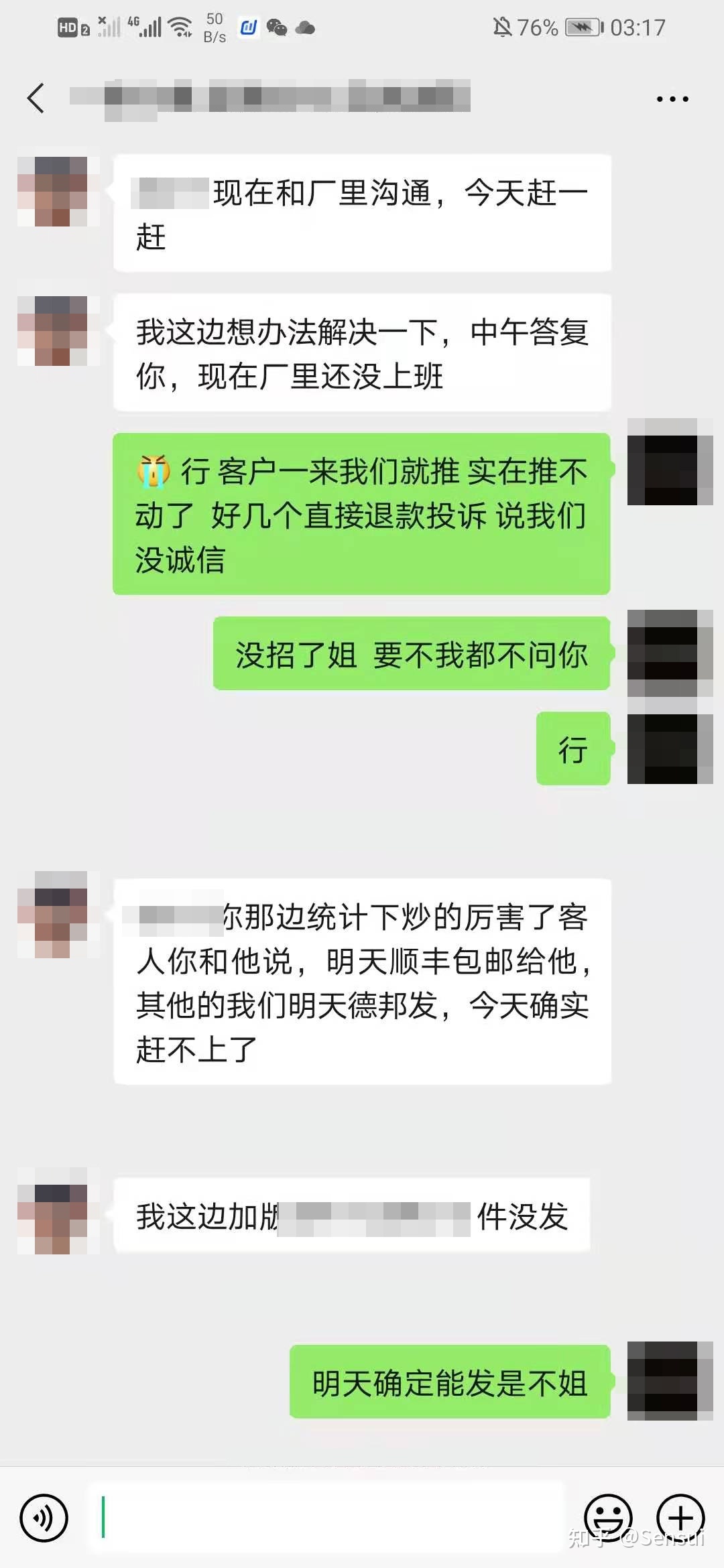This screenshot has width=724, height=1568.
Task: Focus the message text field
Action: point(326,1518)
